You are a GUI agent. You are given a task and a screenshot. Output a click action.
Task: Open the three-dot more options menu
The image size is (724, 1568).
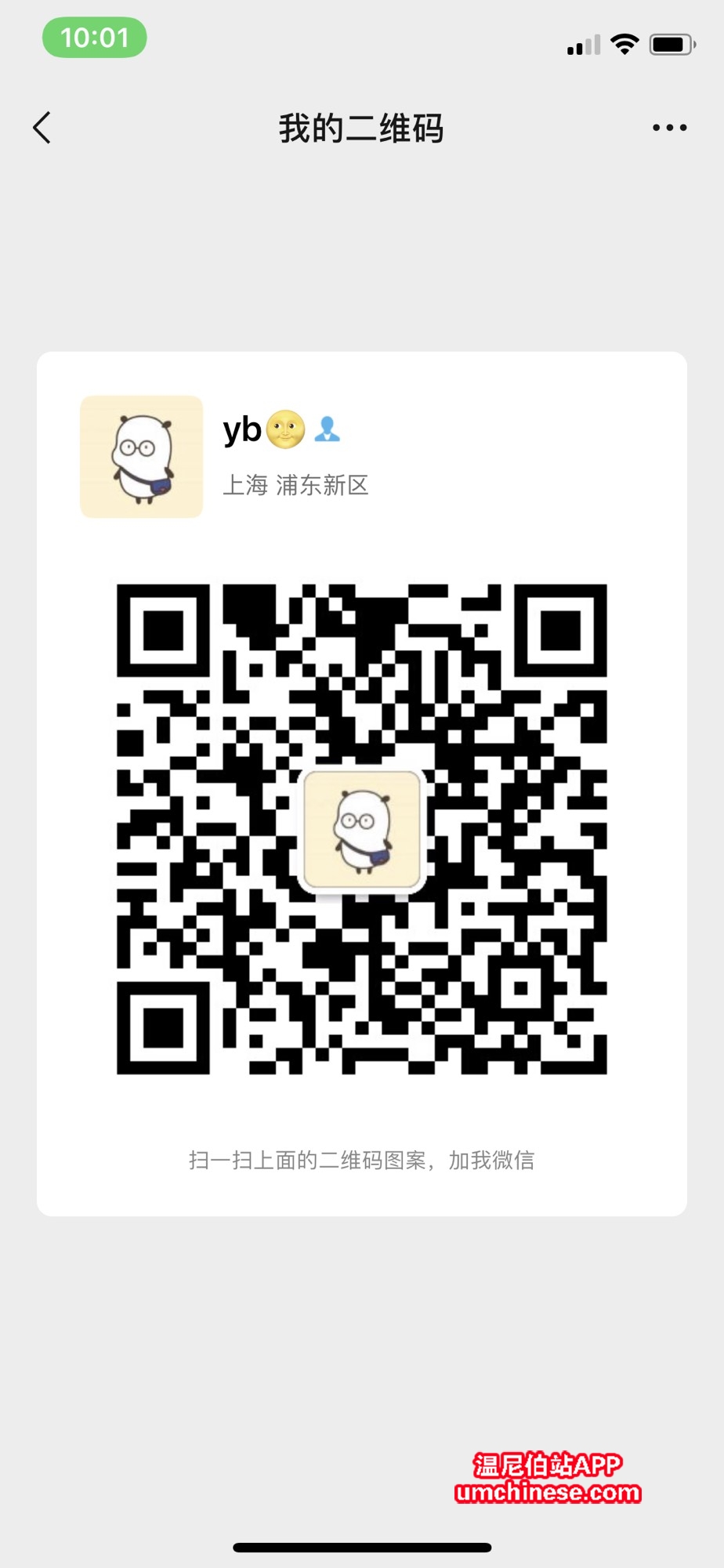tap(669, 128)
